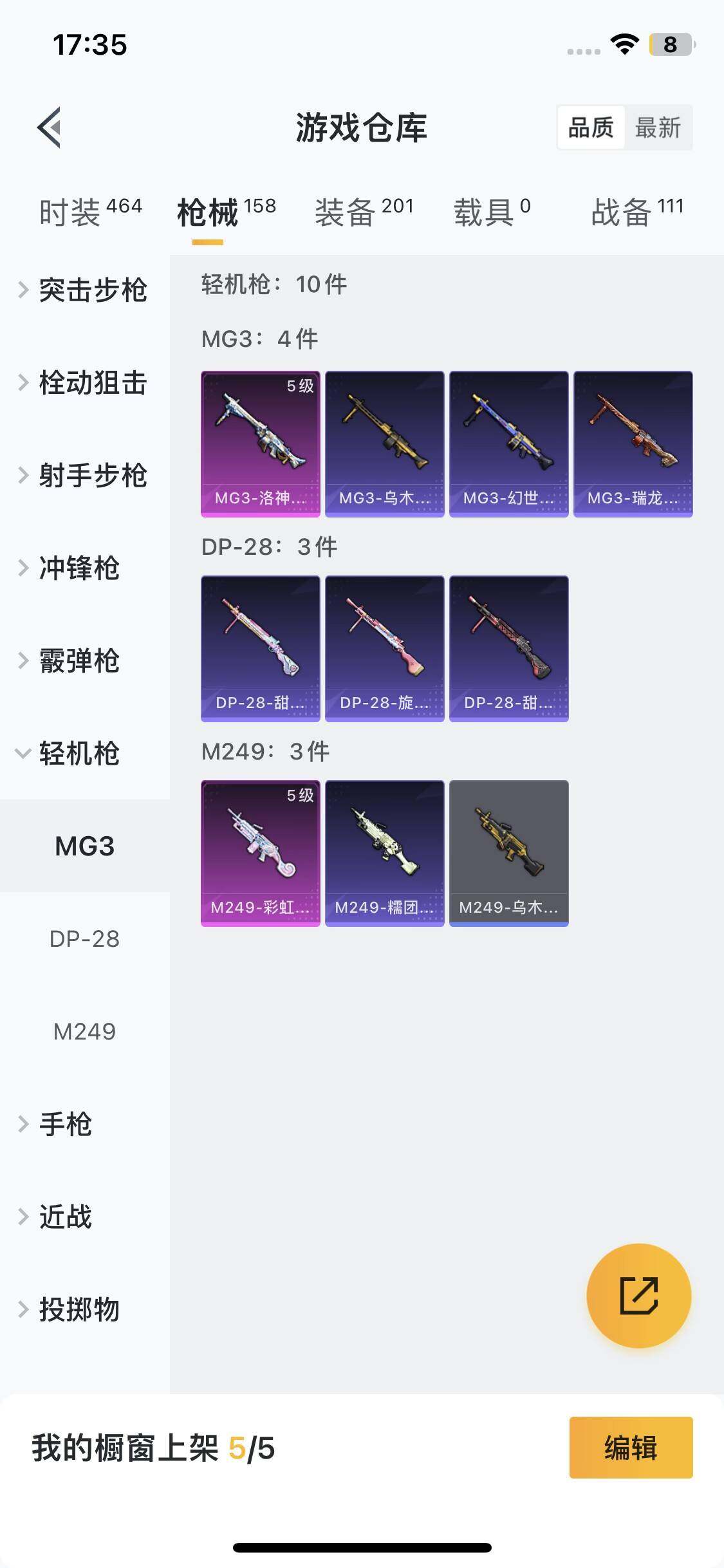Switch to the 时装 tab
This screenshot has height=1568, width=724.
[x=90, y=212]
